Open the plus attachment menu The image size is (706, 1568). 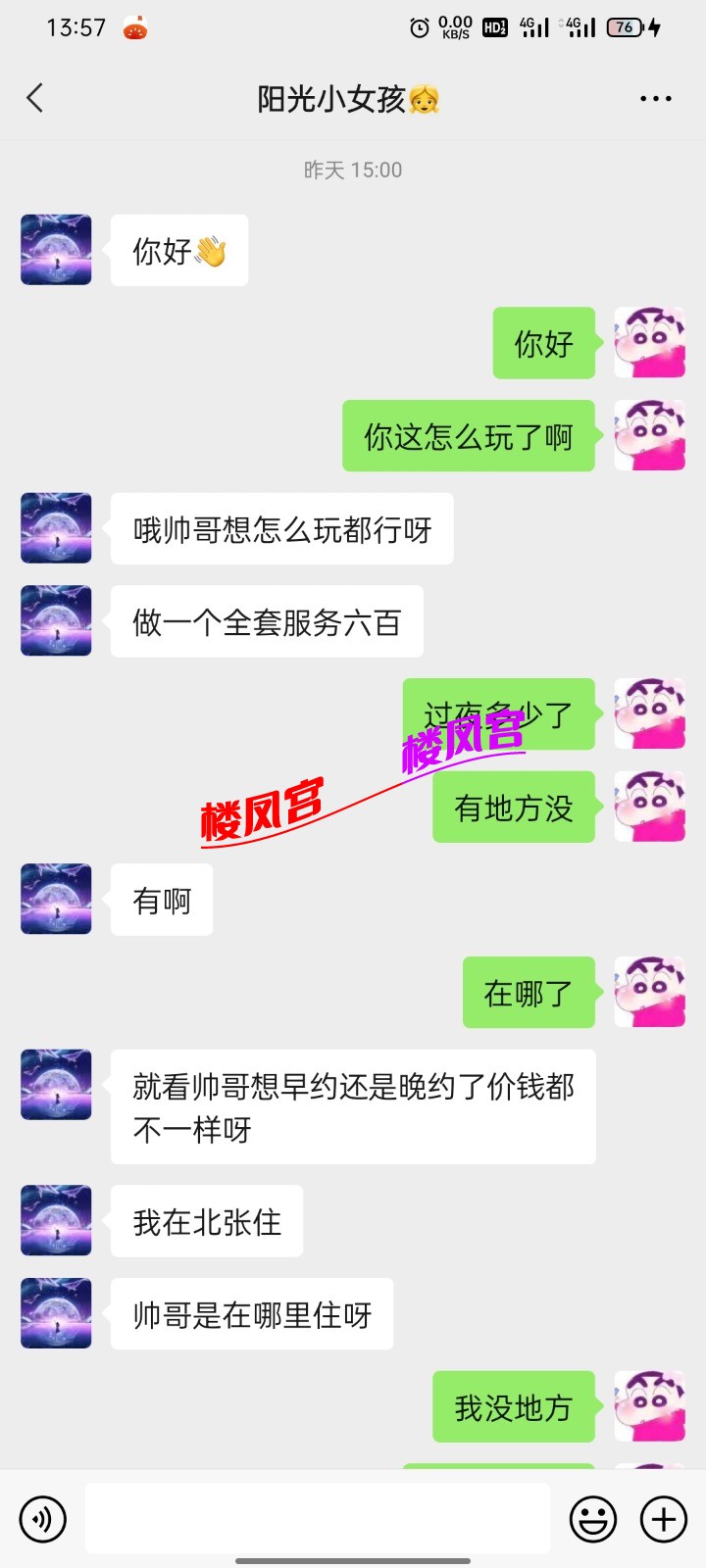point(664,1519)
